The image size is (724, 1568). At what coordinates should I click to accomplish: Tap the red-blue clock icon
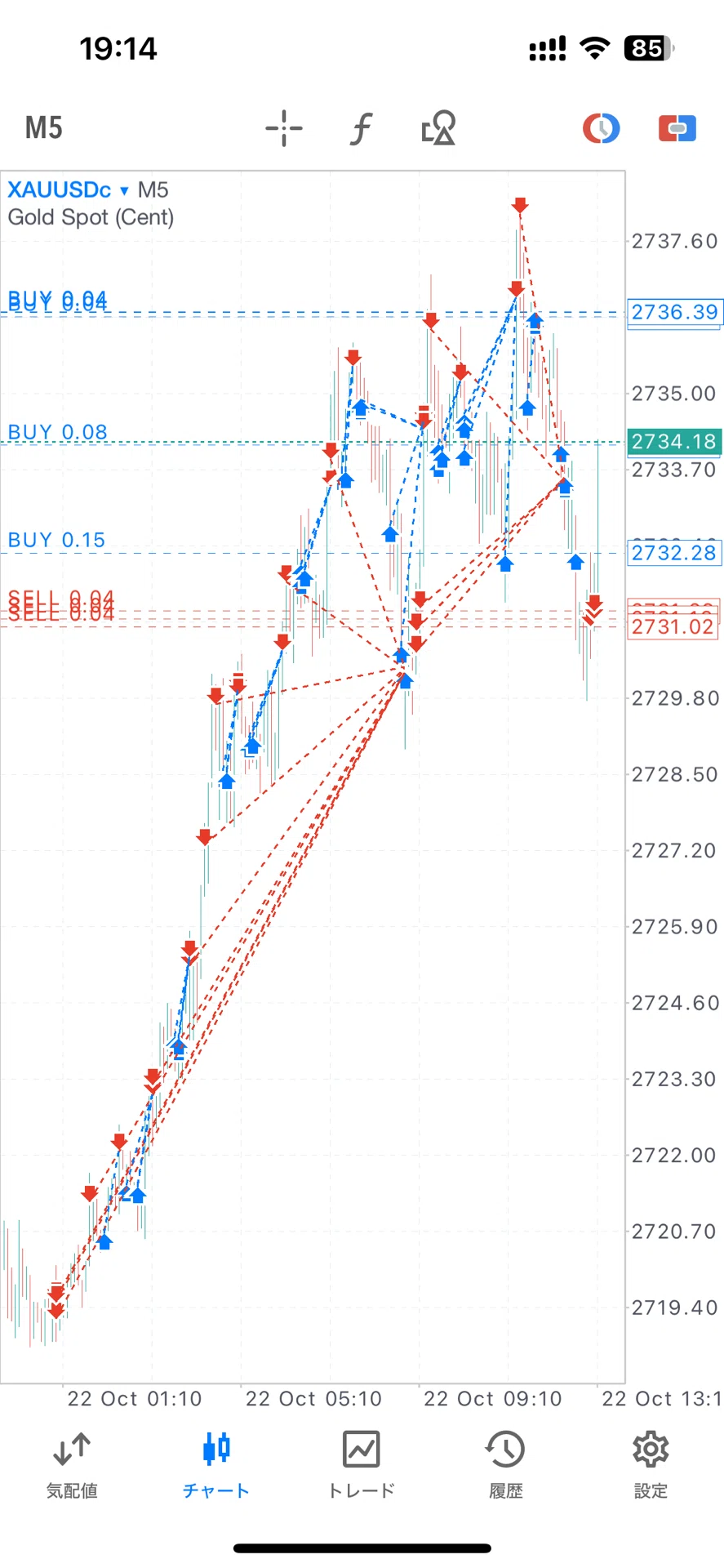601,128
